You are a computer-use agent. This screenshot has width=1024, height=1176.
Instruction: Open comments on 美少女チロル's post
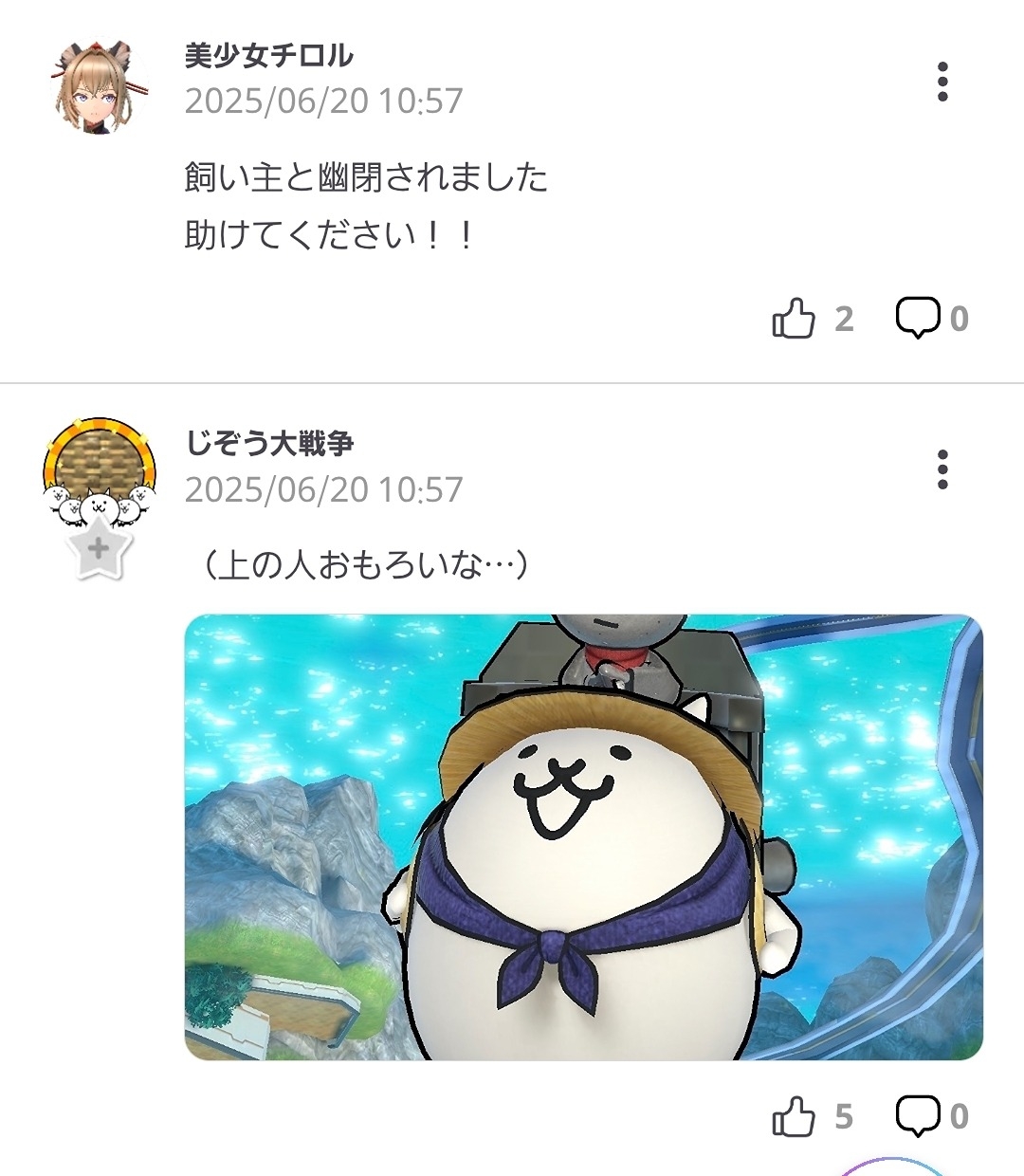(917, 318)
